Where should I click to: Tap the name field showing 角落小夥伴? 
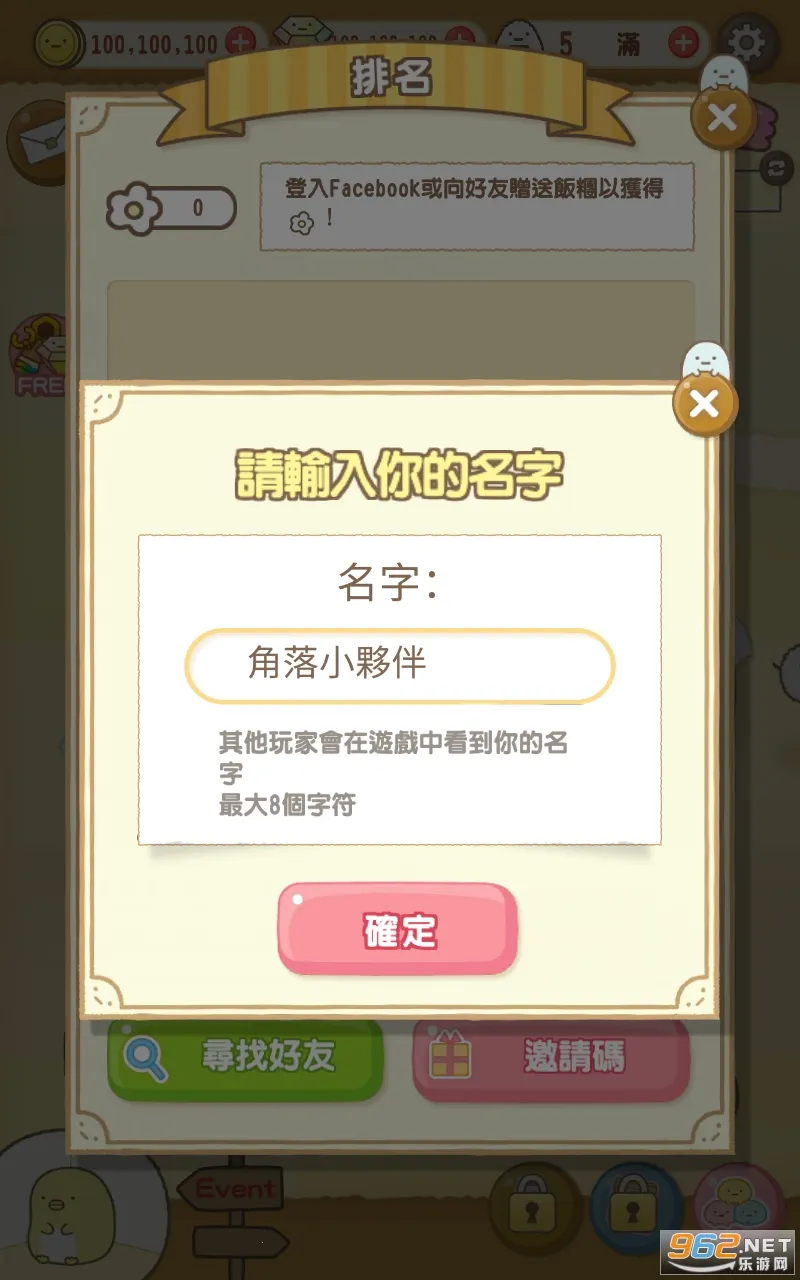[x=399, y=665]
